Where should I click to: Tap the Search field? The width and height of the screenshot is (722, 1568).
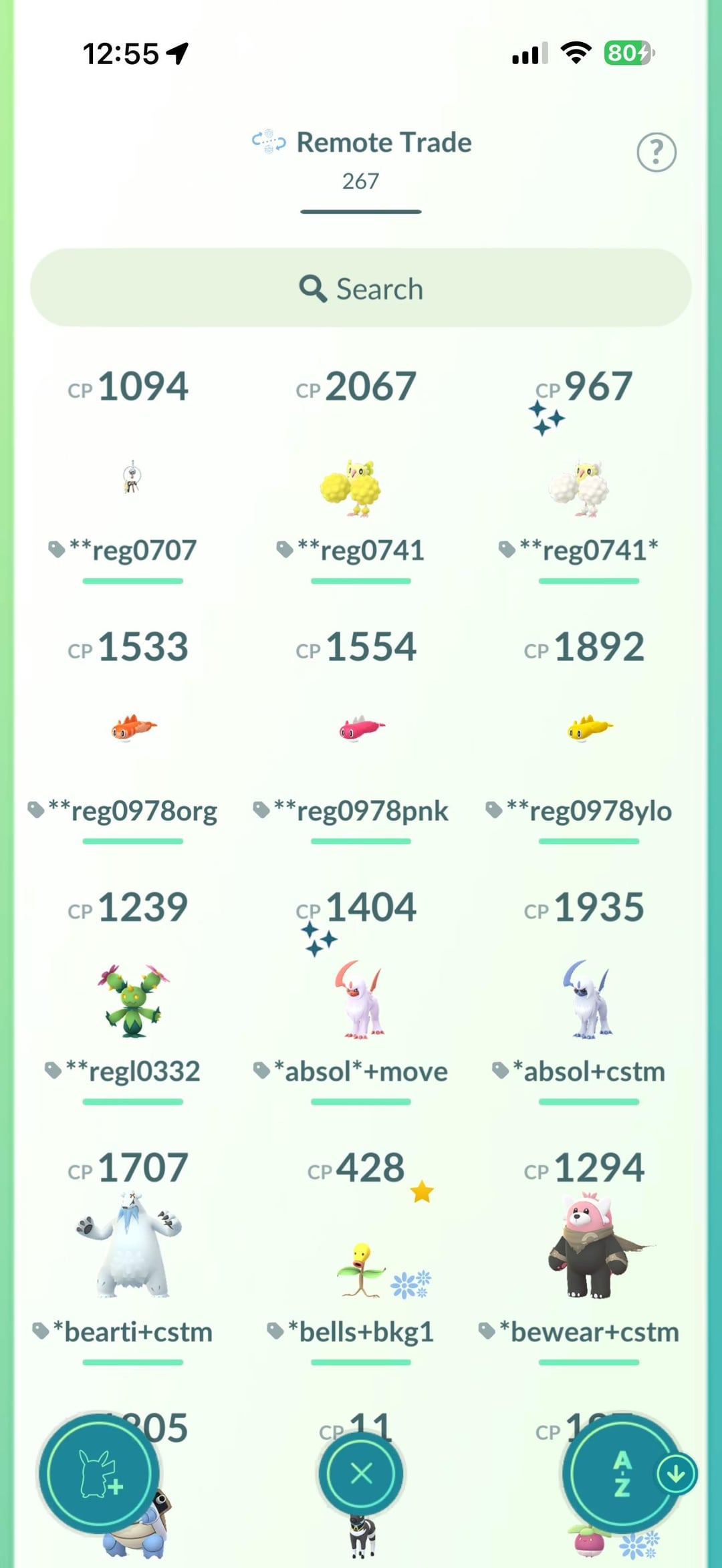[x=361, y=288]
